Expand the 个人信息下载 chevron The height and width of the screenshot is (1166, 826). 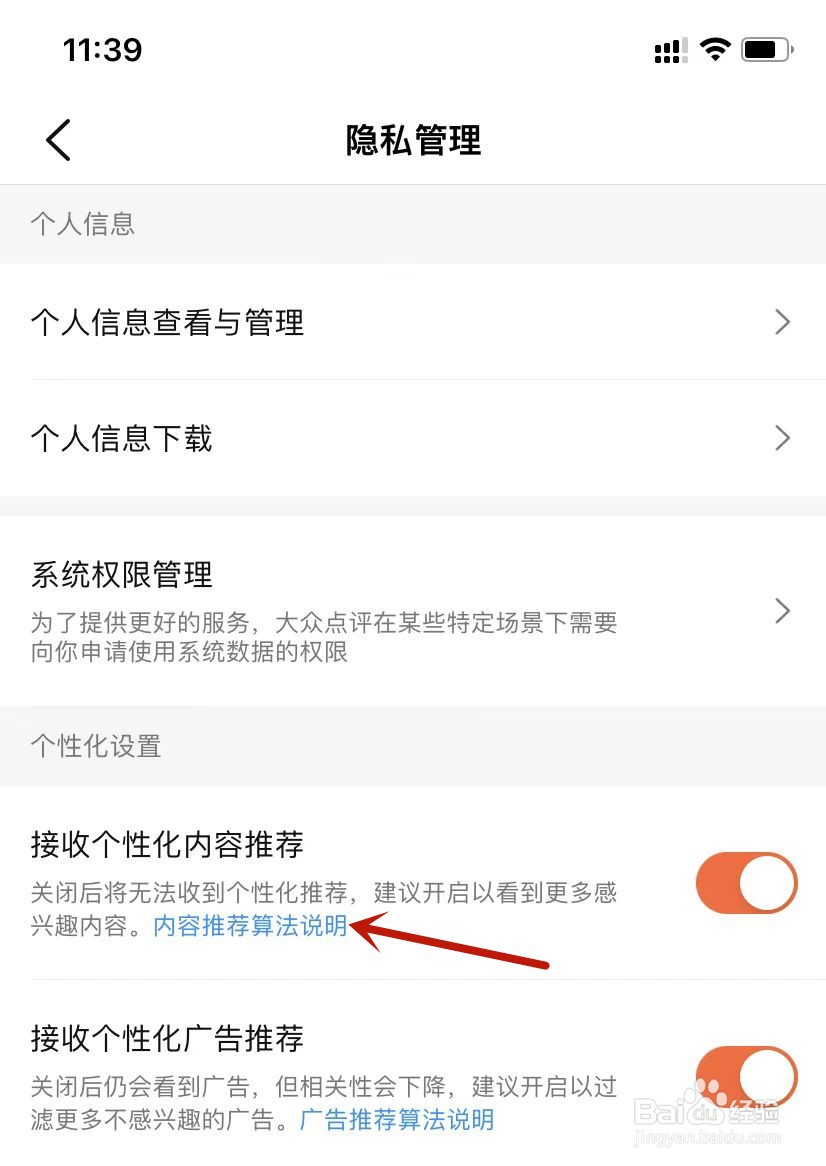coord(783,438)
